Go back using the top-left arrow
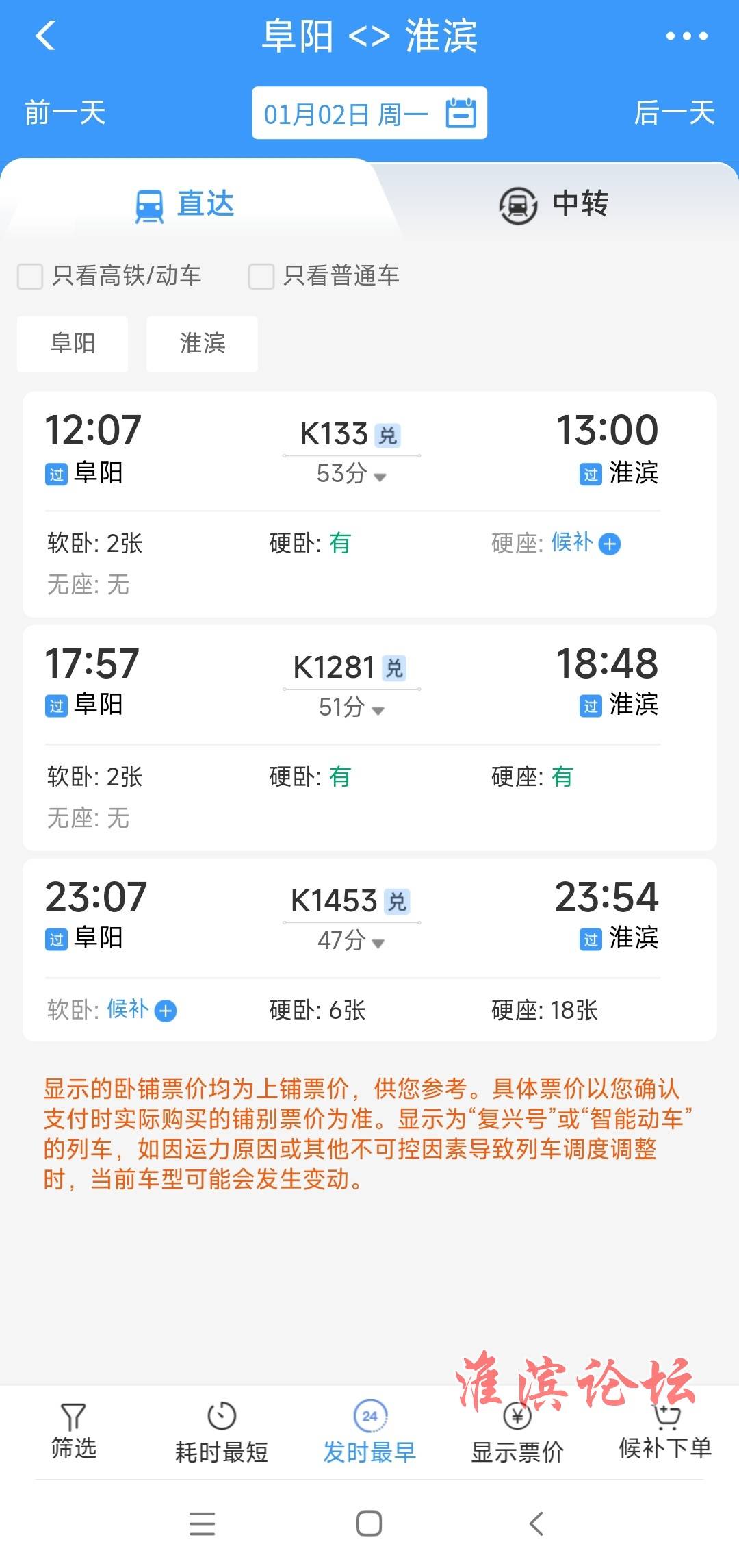This screenshot has width=739, height=1568. pos(45,36)
